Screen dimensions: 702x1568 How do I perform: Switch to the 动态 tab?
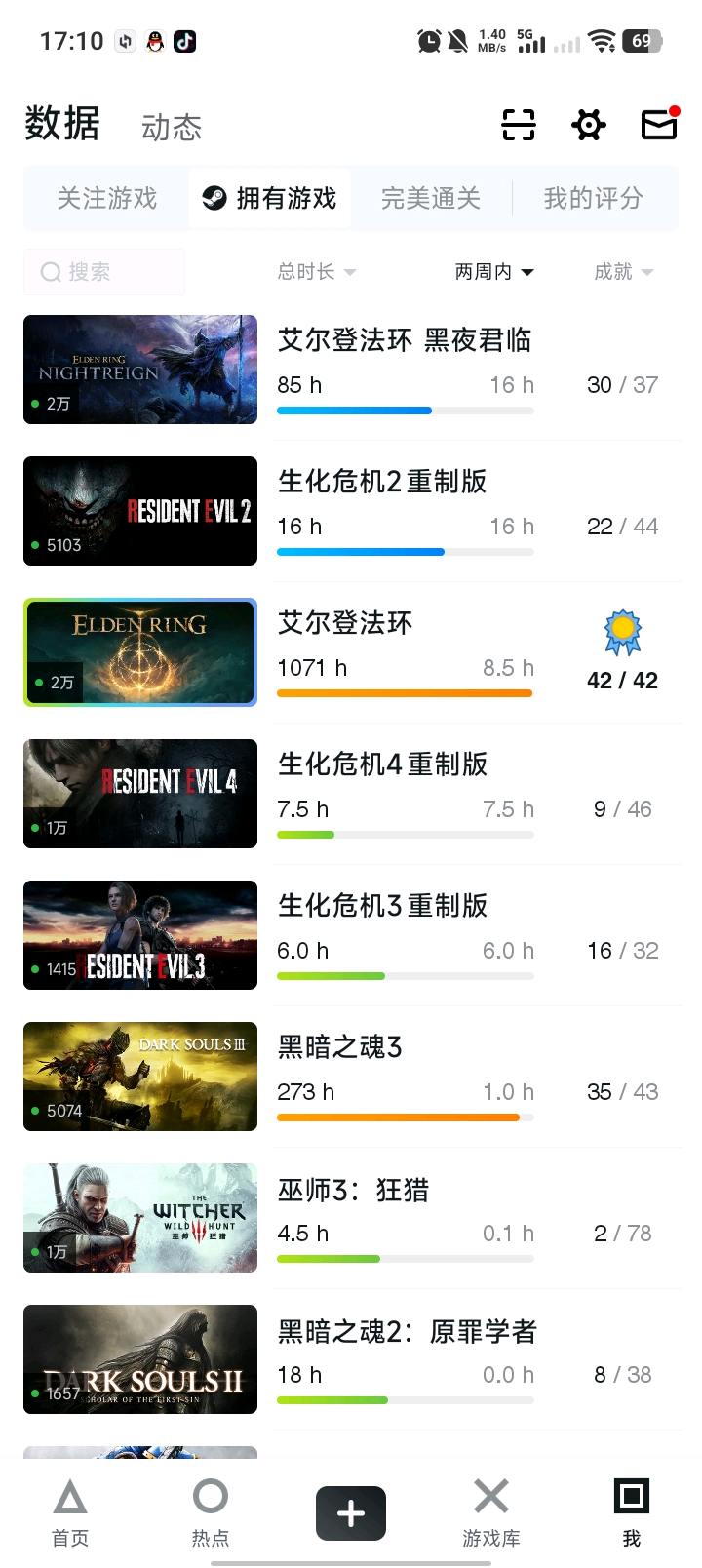[x=172, y=128]
